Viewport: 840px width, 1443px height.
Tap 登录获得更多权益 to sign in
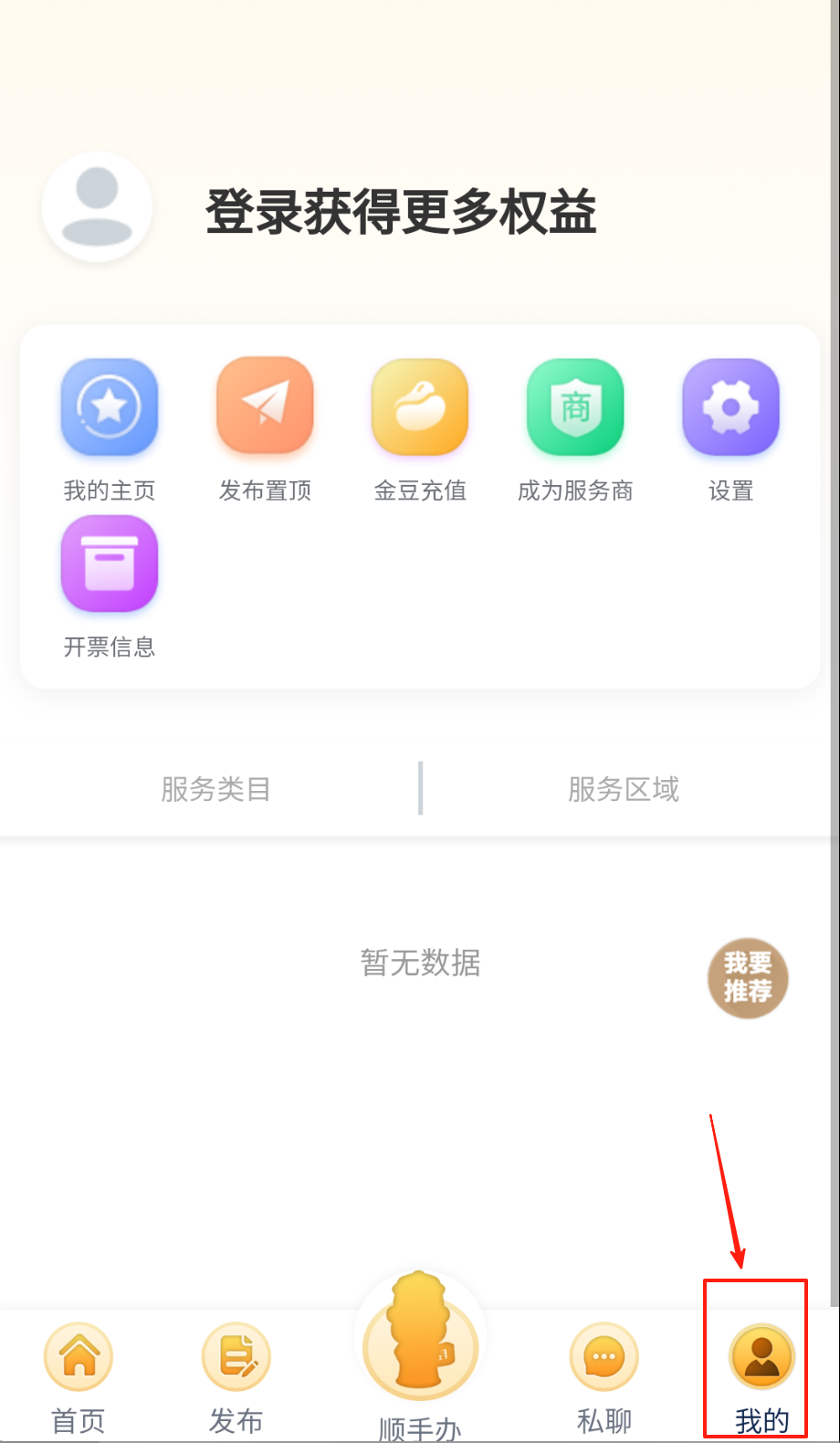401,212
